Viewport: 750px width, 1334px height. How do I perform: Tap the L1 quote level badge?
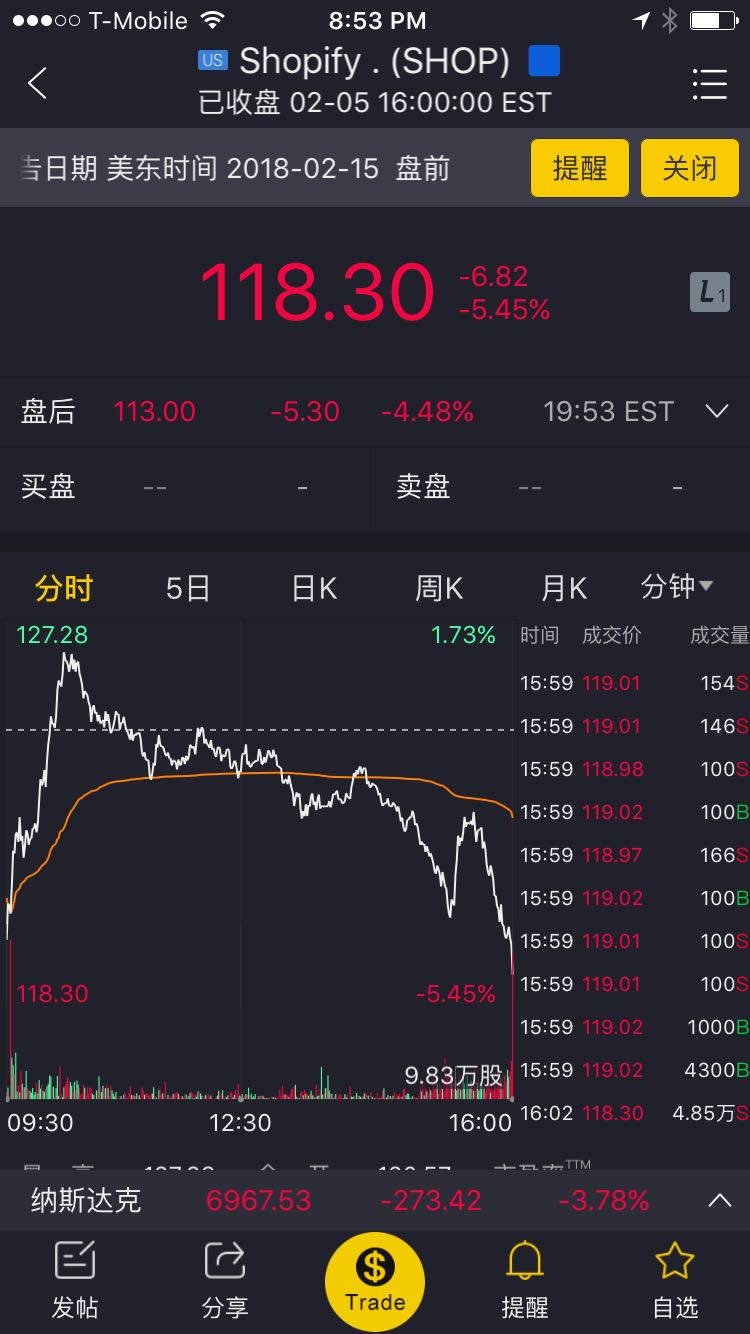[710, 292]
